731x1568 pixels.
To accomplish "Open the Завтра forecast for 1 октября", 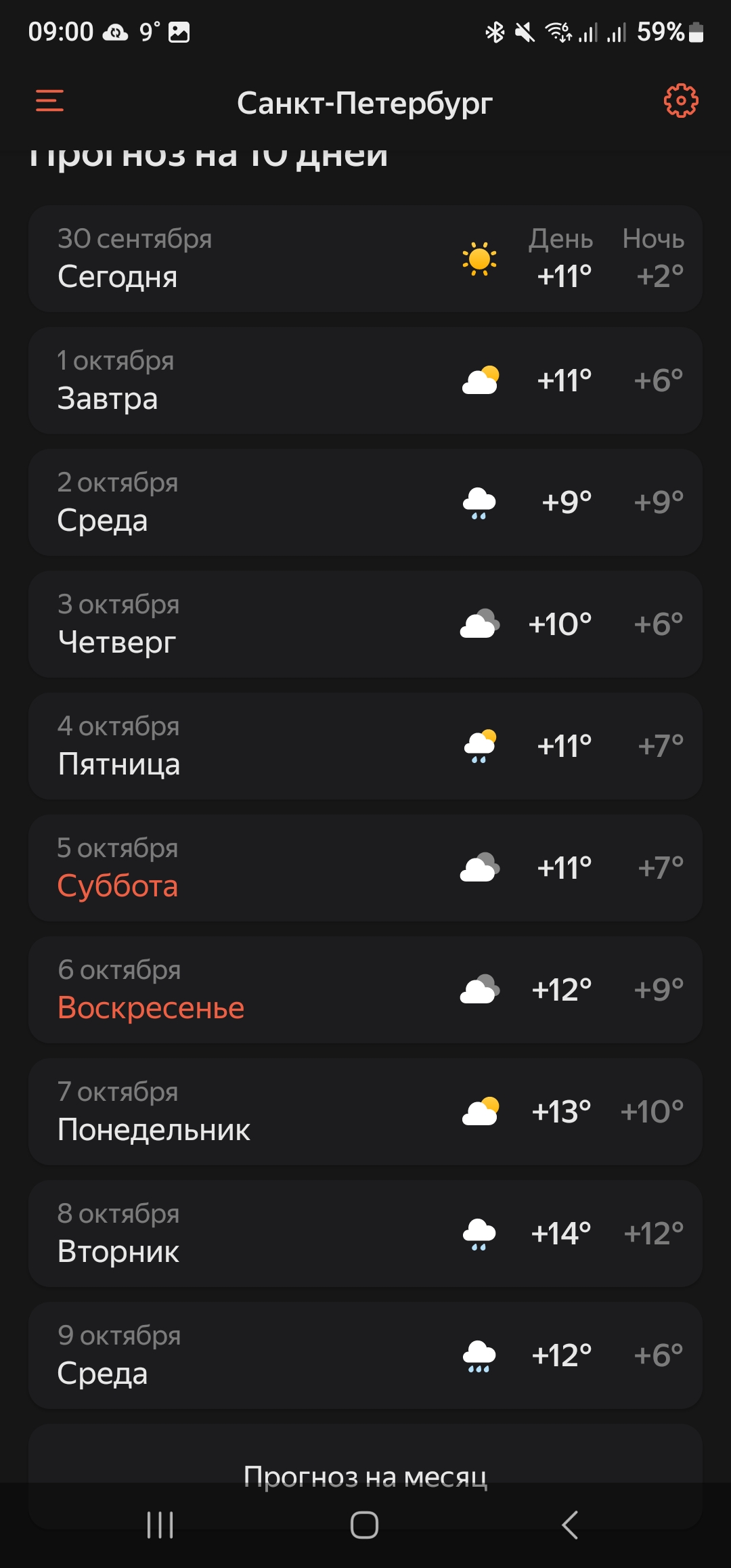I will 365,380.
